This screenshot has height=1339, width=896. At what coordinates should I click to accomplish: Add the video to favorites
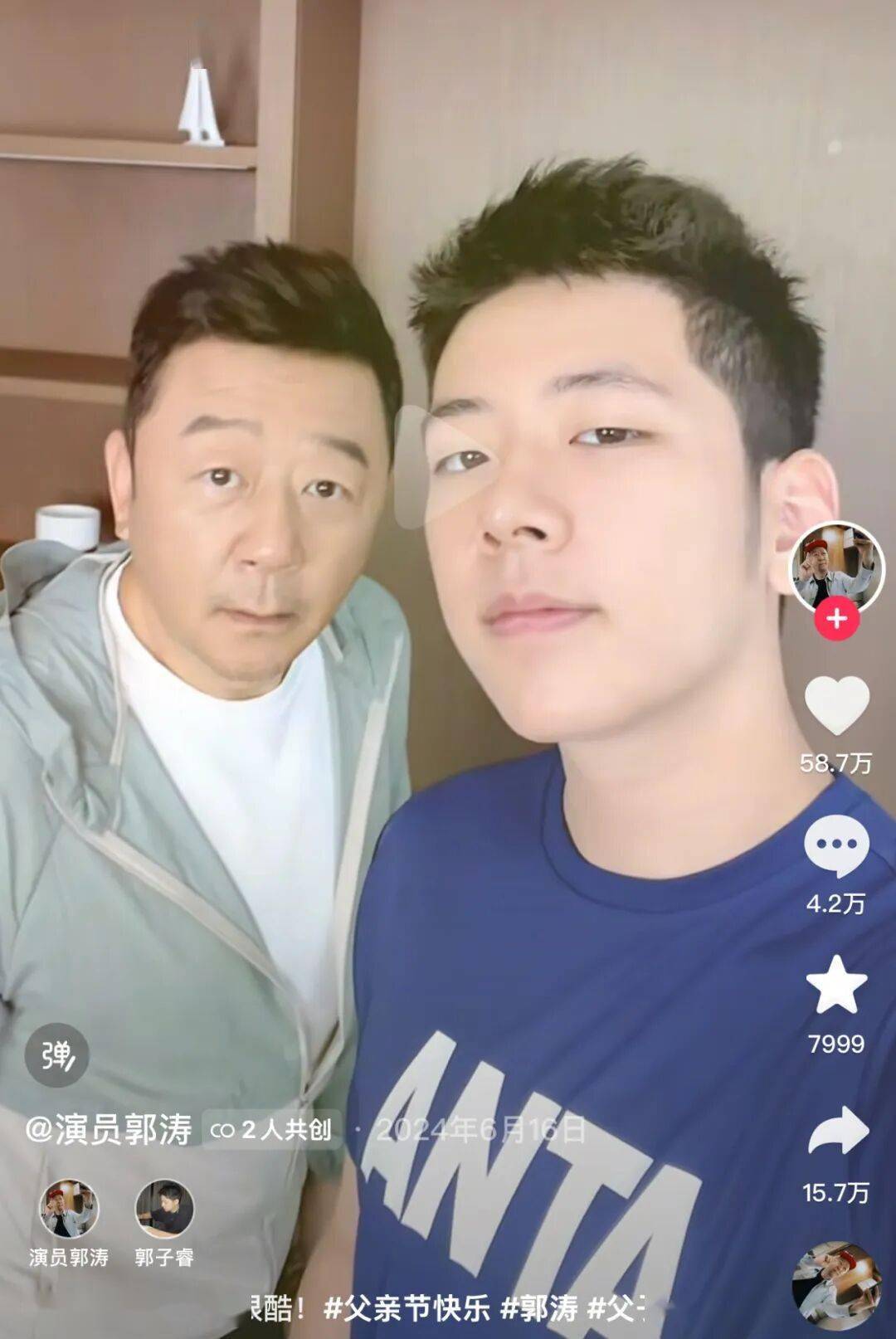pos(836,985)
